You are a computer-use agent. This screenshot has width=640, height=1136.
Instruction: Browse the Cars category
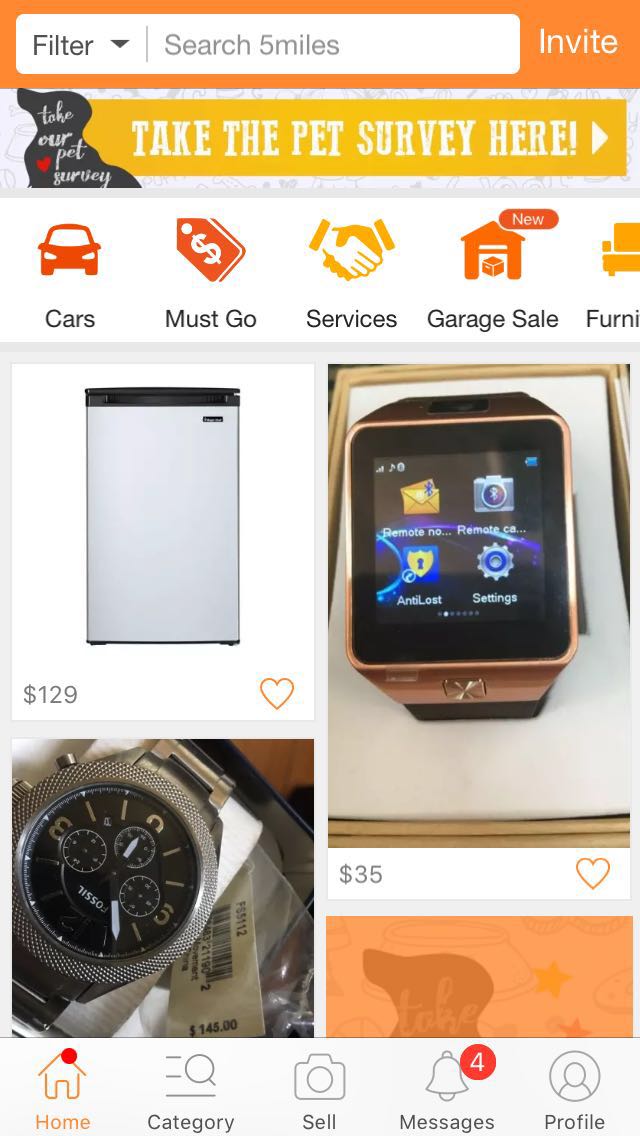(70, 272)
